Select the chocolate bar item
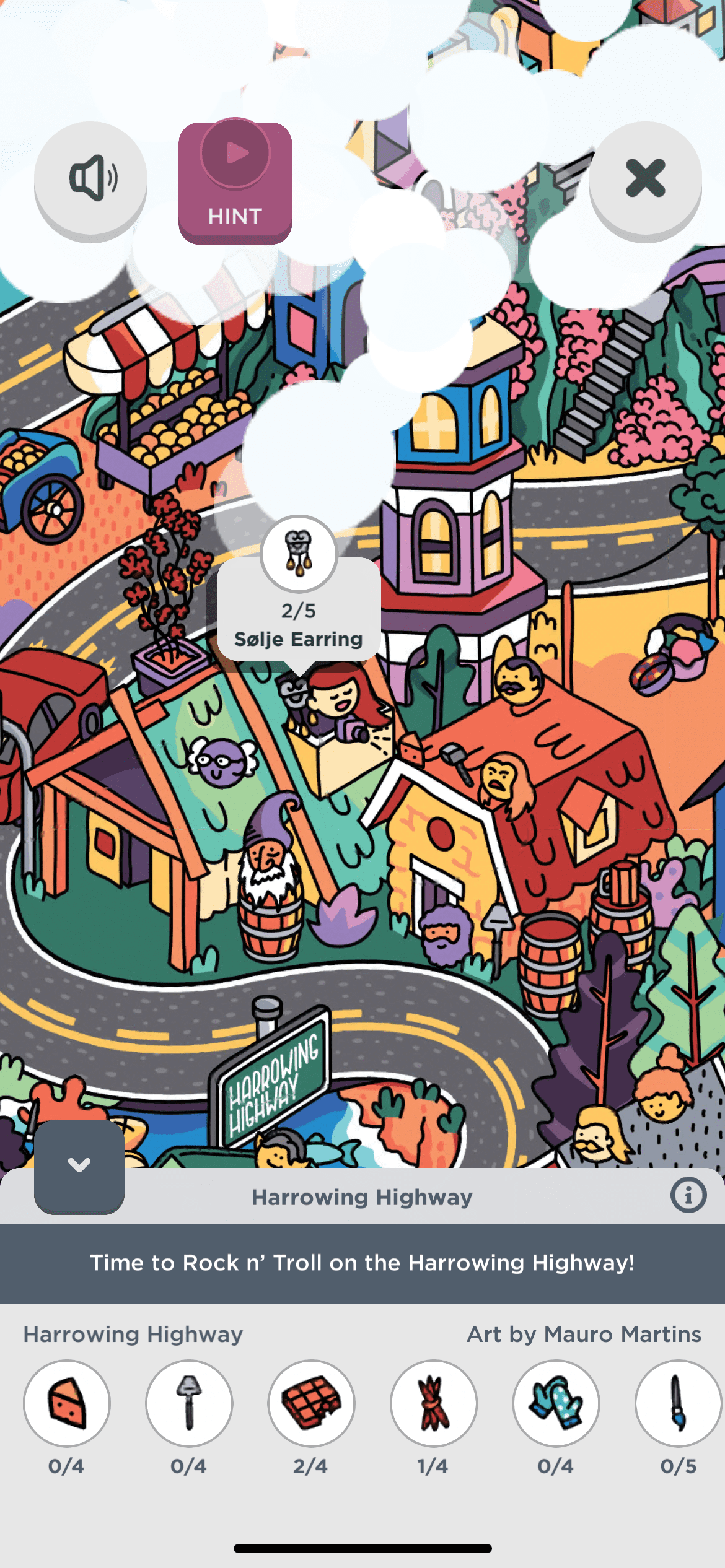Viewport: 725px width, 1568px height. point(311,1403)
